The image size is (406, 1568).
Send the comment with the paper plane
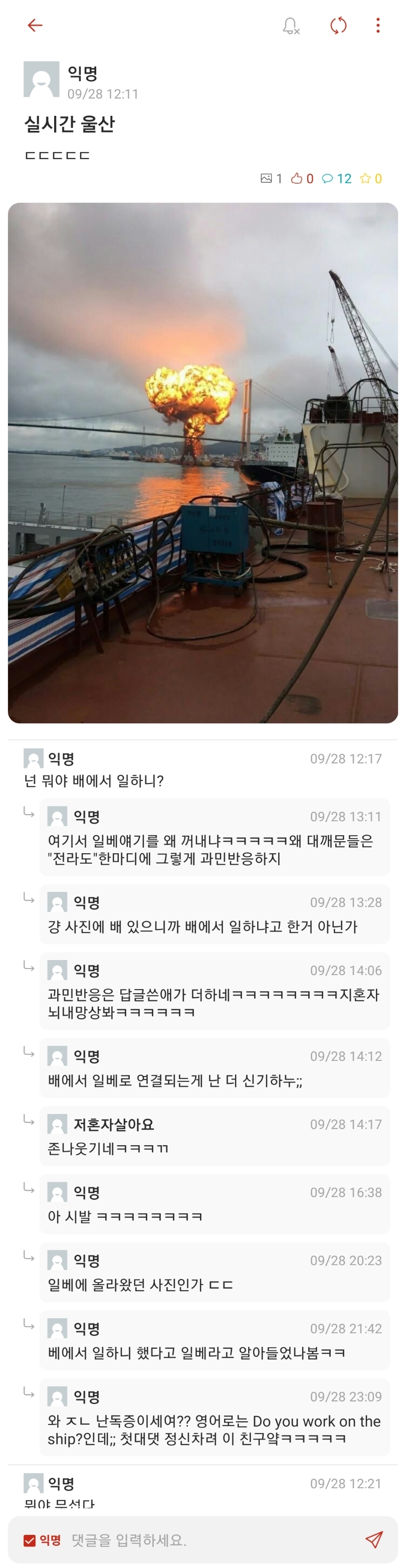point(373,1539)
